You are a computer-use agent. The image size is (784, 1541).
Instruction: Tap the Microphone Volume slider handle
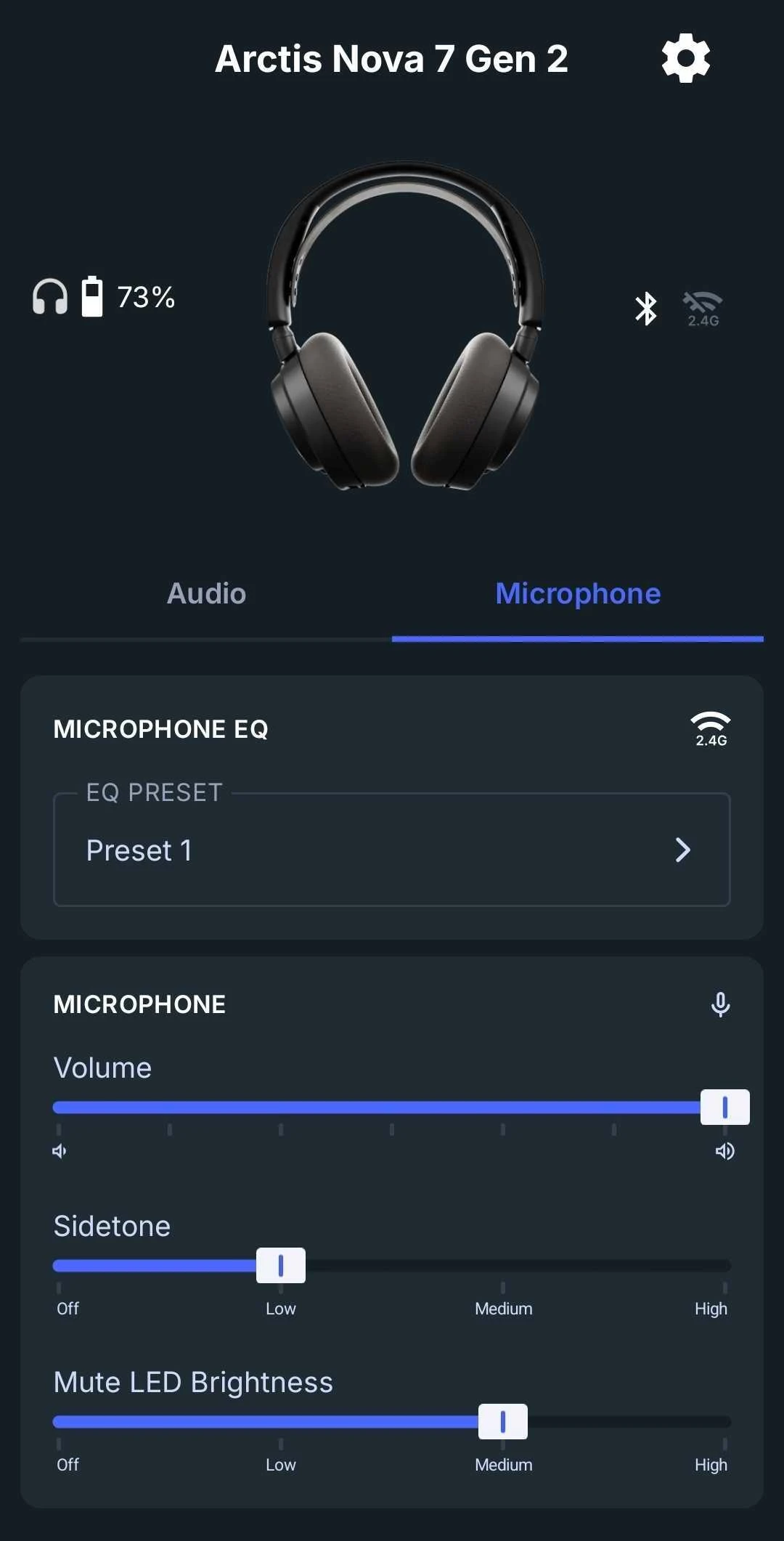(724, 1107)
